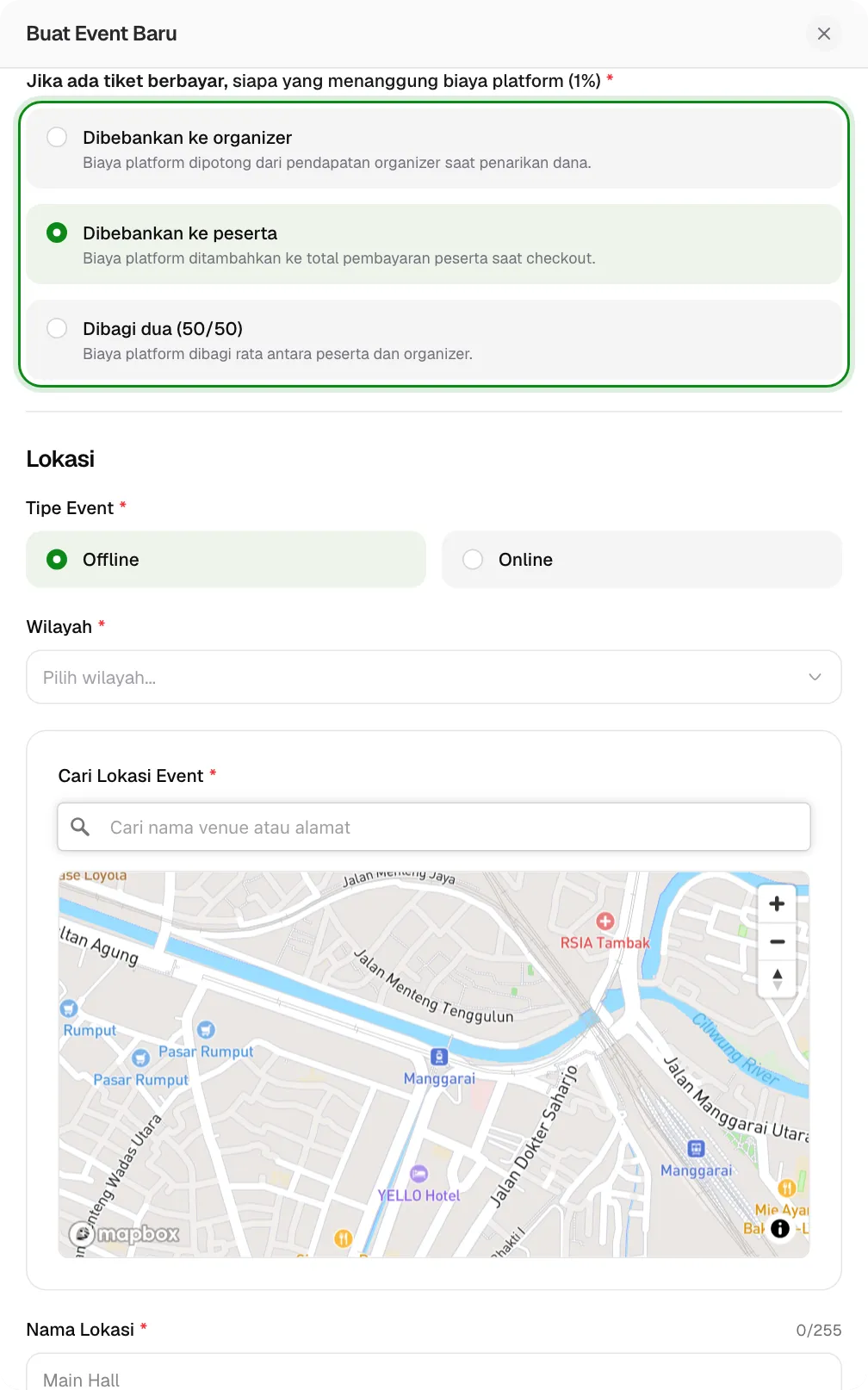Set event type to Online
This screenshot has width=868, height=1390.
(642, 560)
